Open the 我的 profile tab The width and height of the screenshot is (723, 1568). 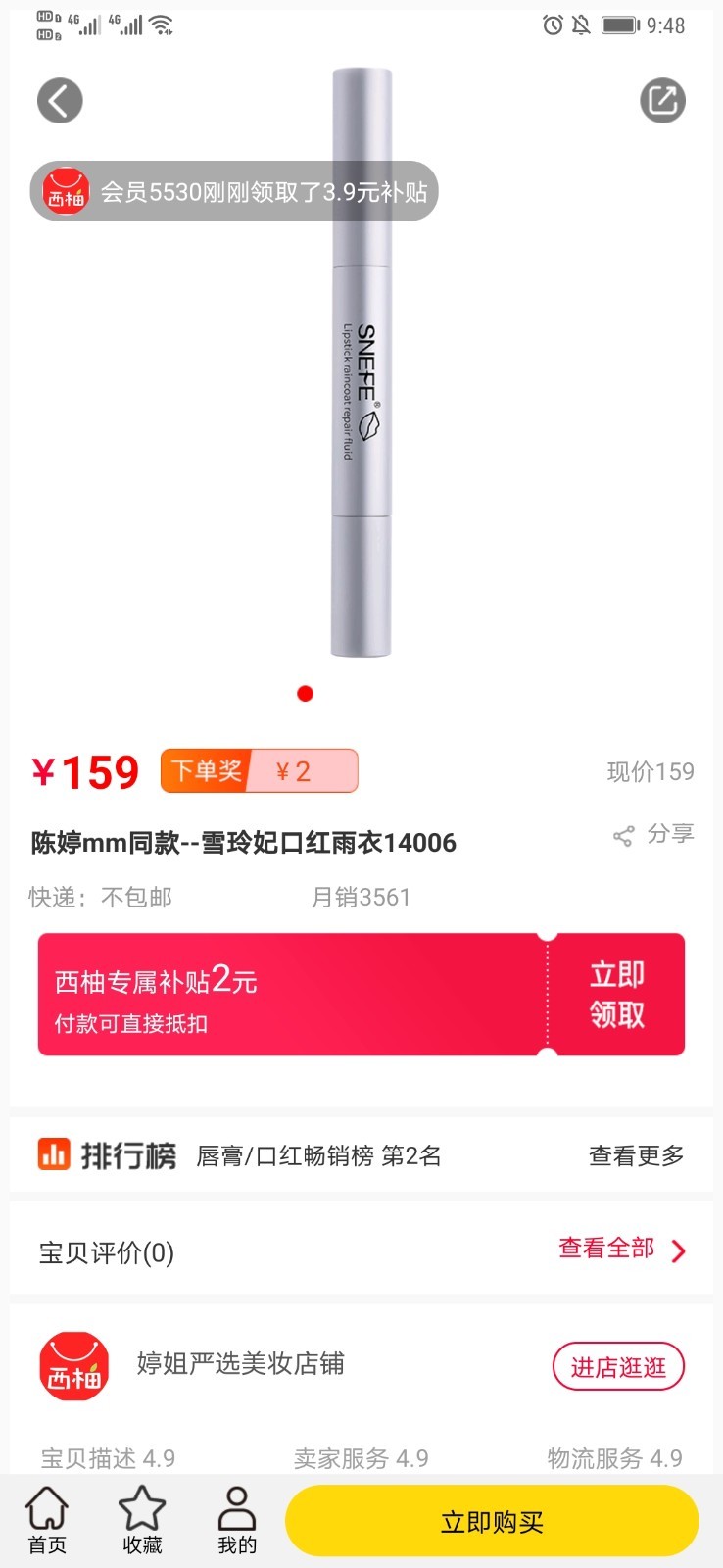tap(236, 1520)
